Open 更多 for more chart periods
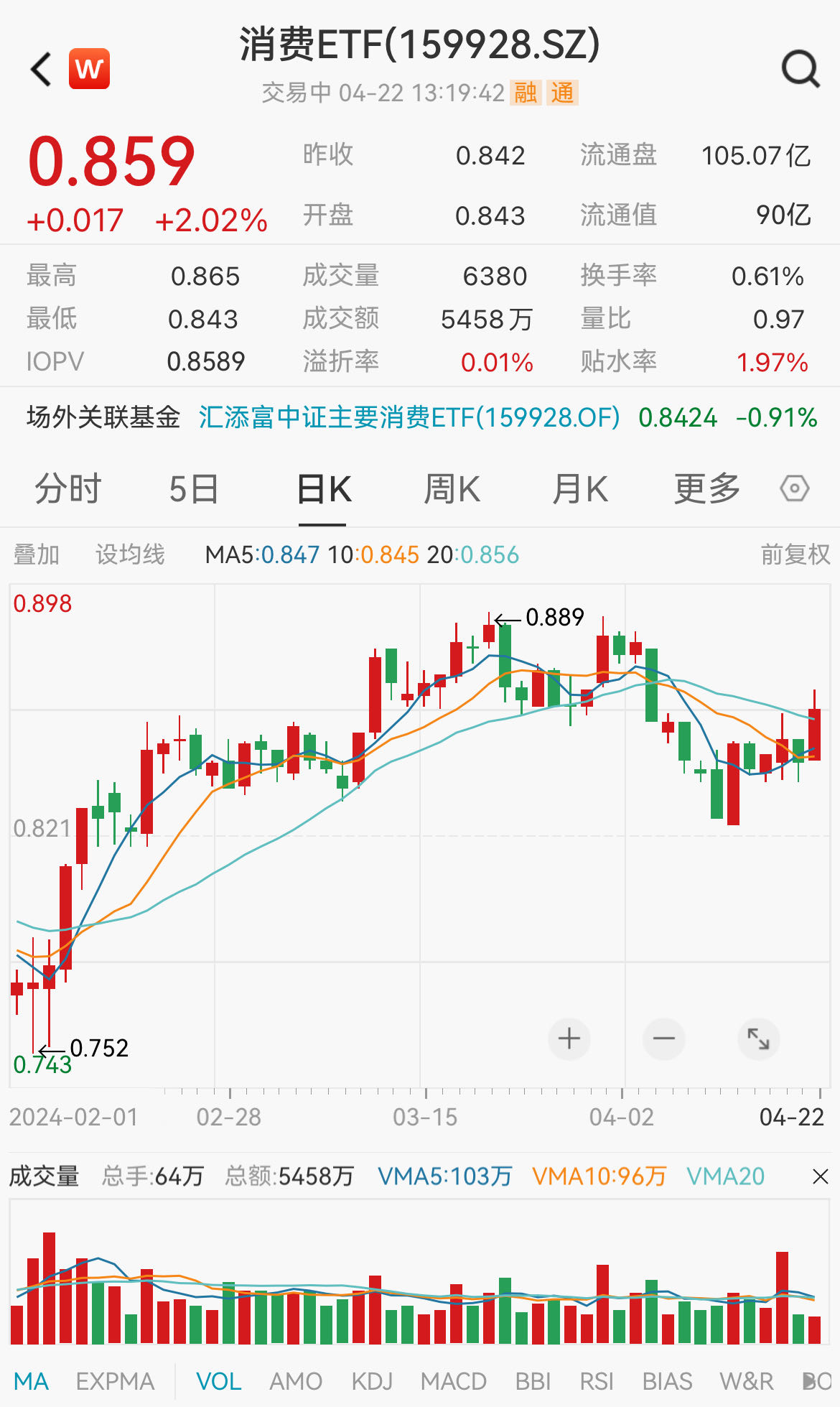The image size is (840, 1407). (707, 488)
